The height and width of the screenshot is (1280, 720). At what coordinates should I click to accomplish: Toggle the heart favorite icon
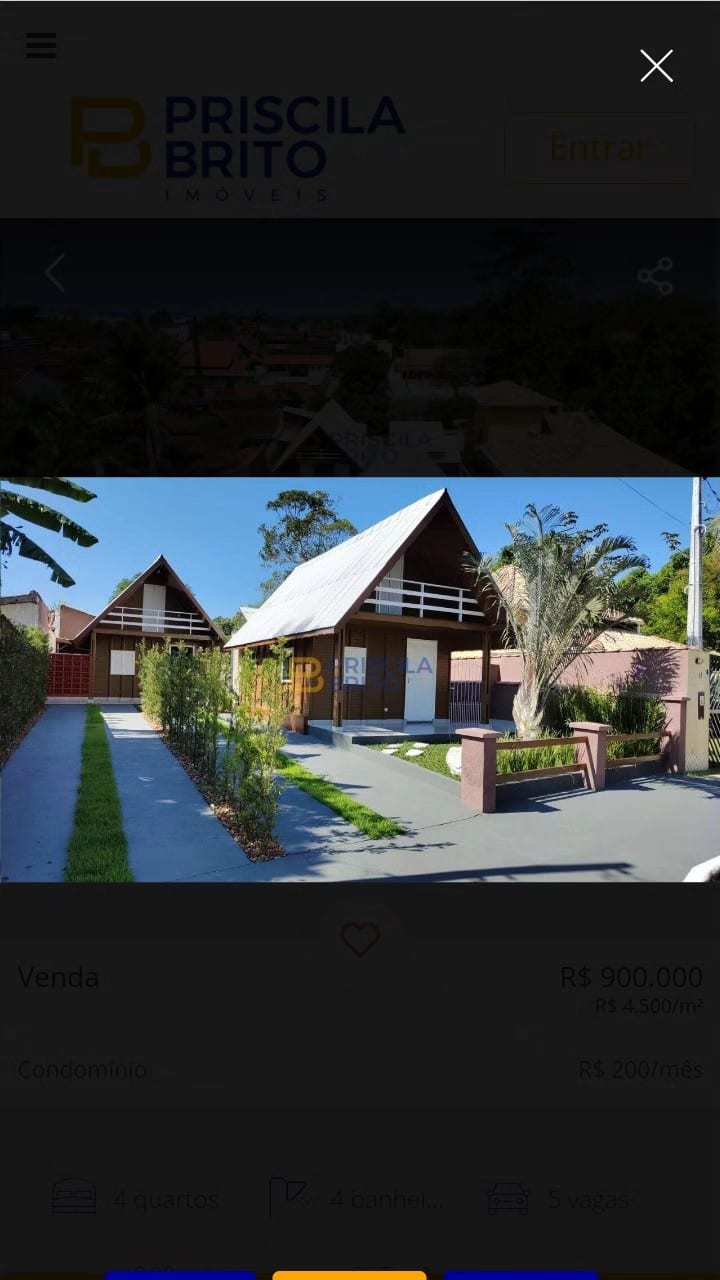point(359,939)
